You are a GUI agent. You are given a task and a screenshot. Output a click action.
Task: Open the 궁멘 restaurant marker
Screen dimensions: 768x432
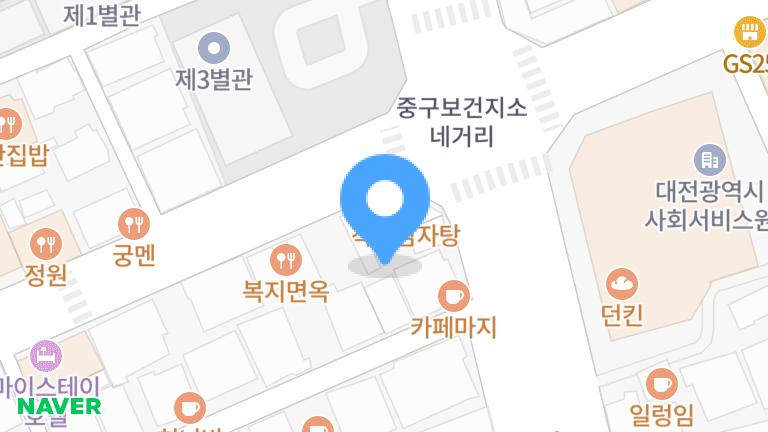[x=133, y=222]
